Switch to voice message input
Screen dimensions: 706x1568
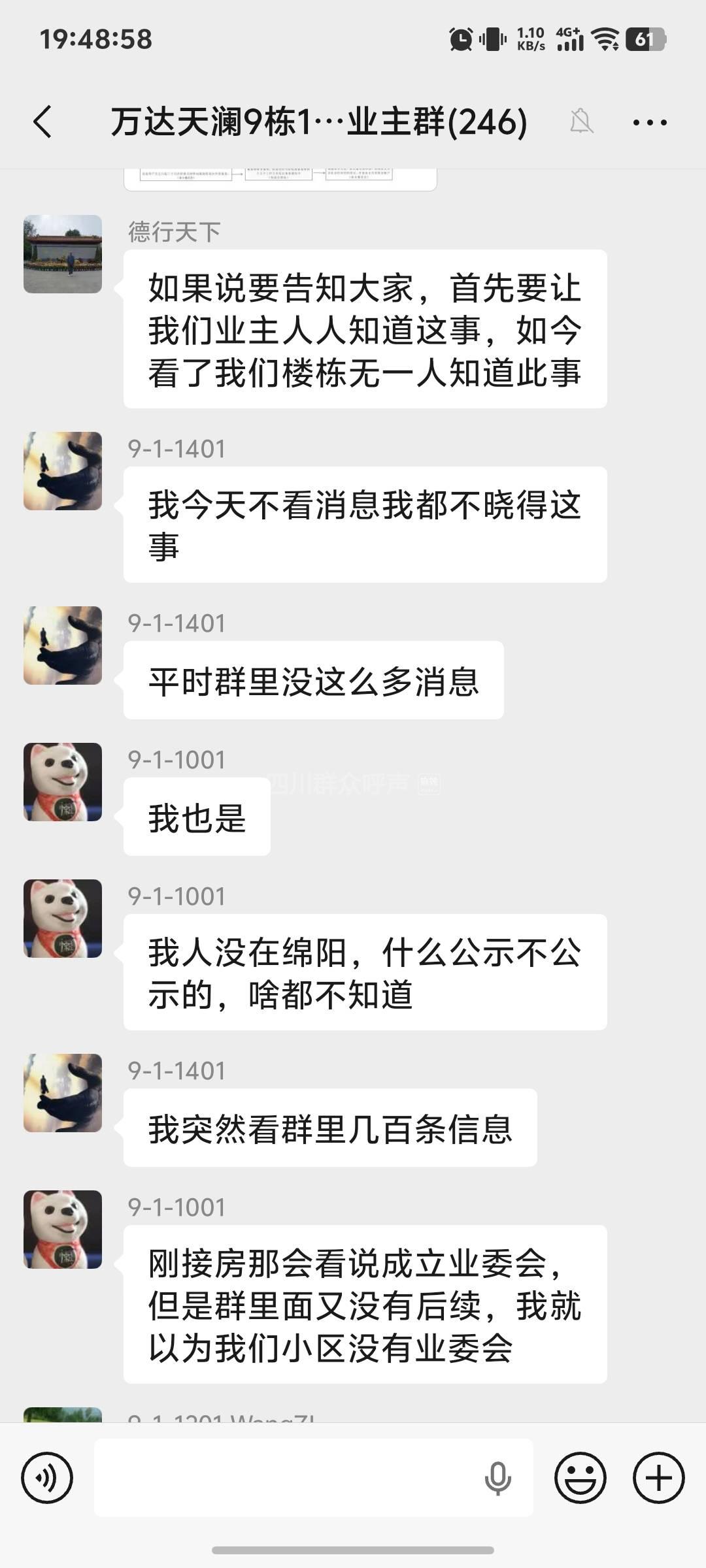tap(47, 1477)
